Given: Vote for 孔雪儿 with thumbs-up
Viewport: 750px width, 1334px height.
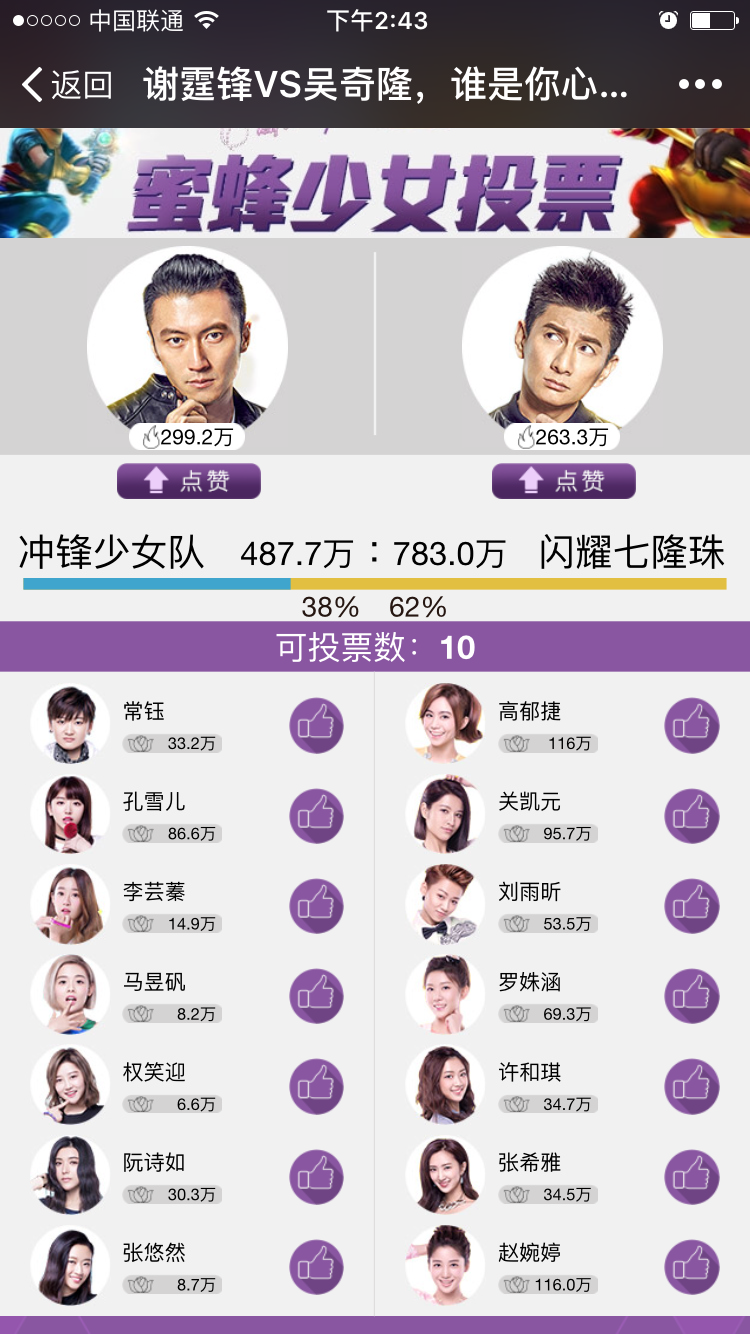Looking at the screenshot, I should [x=317, y=816].
